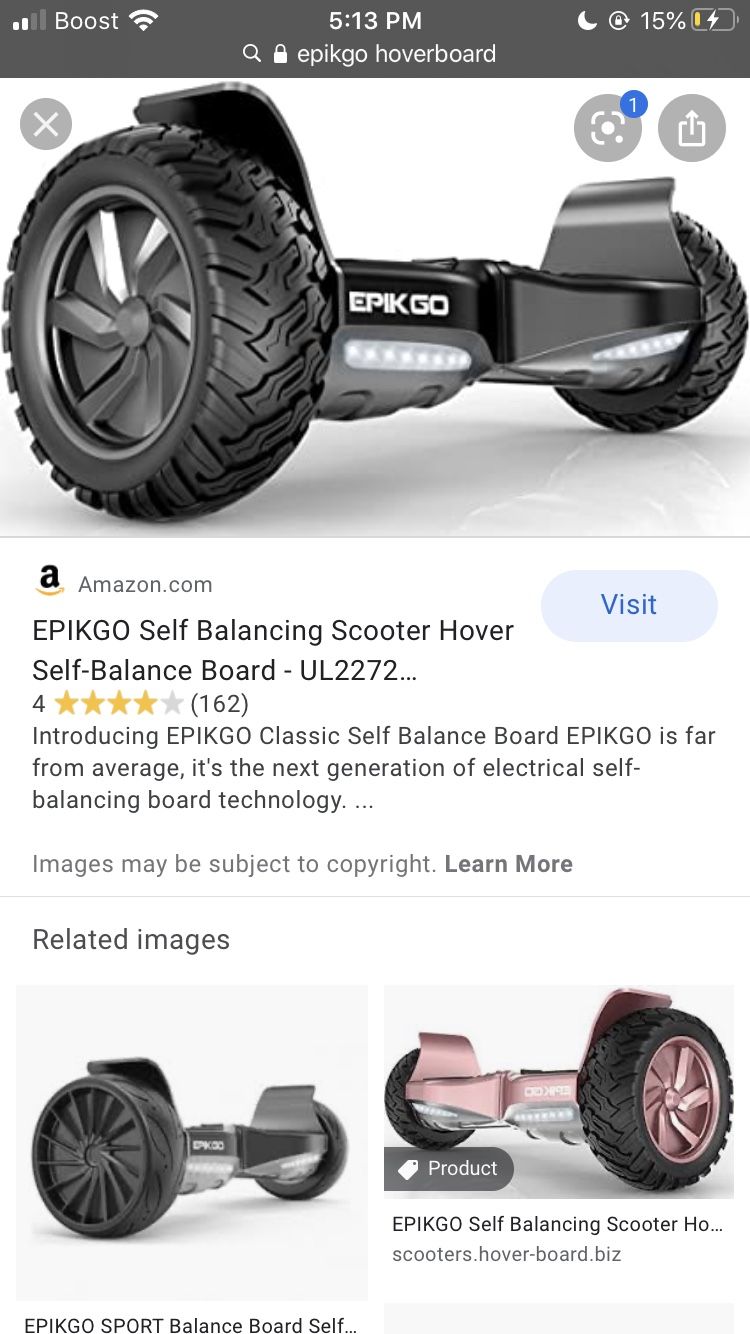This screenshot has width=750, height=1334.
Task: Open the rose gold EPIKGO scooter related image
Action: [x=559, y=1091]
